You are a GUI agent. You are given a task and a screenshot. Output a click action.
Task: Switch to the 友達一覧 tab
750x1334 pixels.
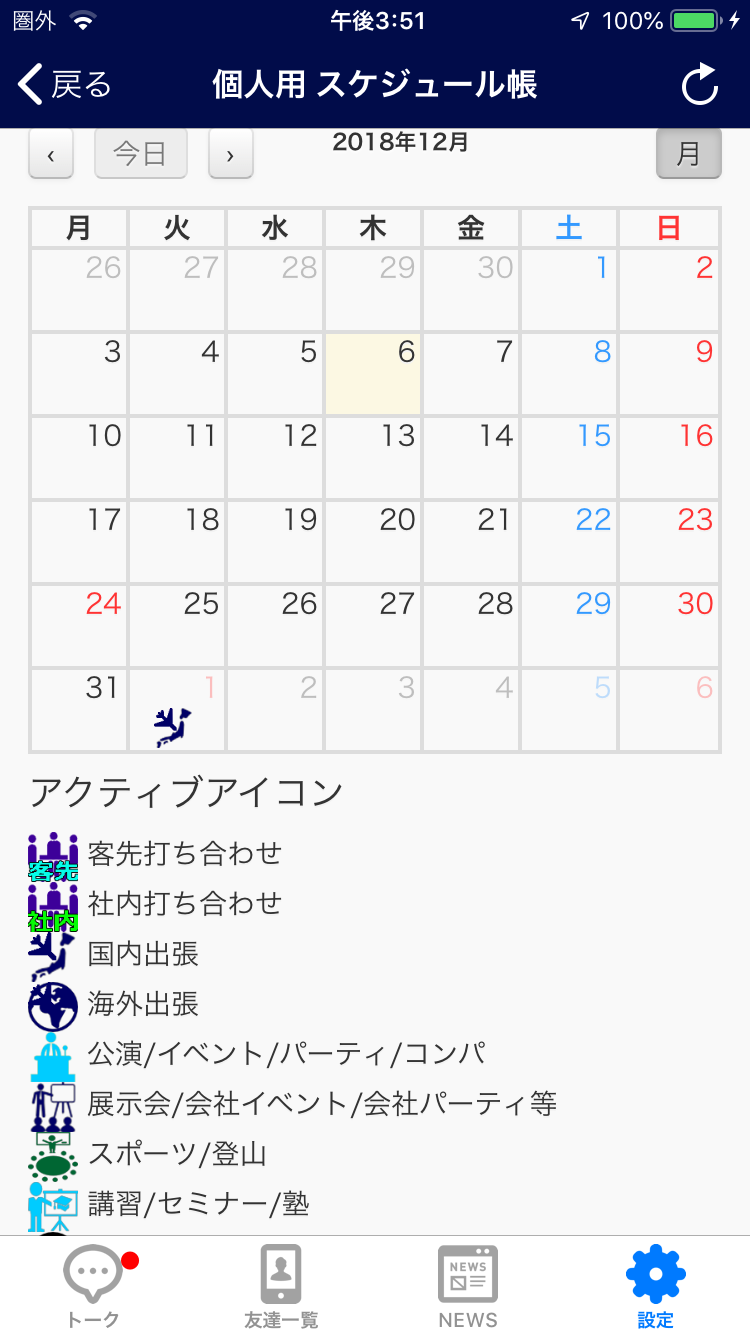(x=281, y=1286)
